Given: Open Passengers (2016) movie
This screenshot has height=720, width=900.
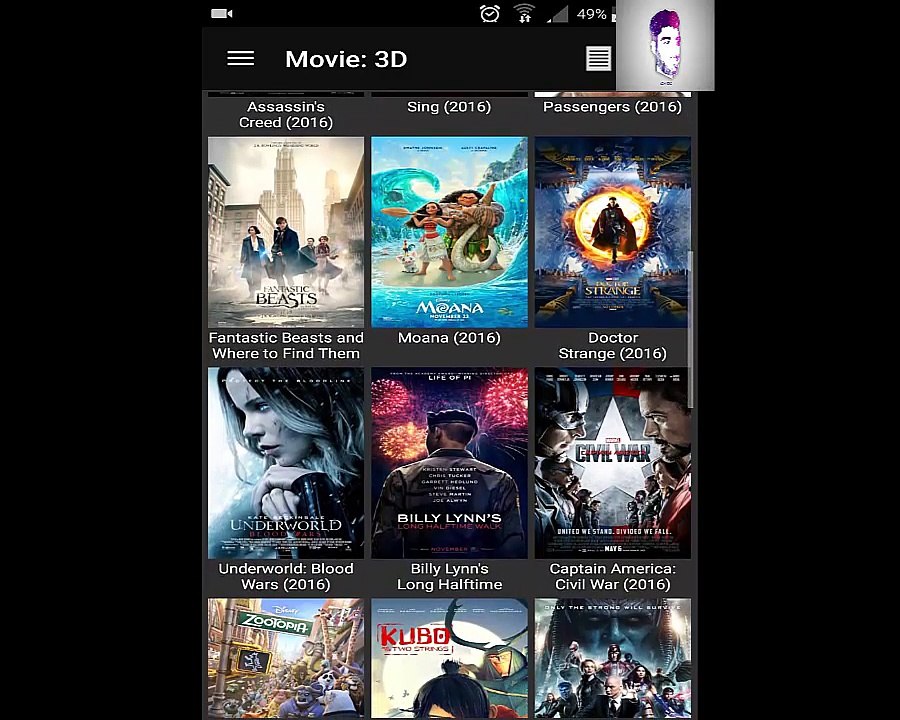Looking at the screenshot, I should point(612,106).
